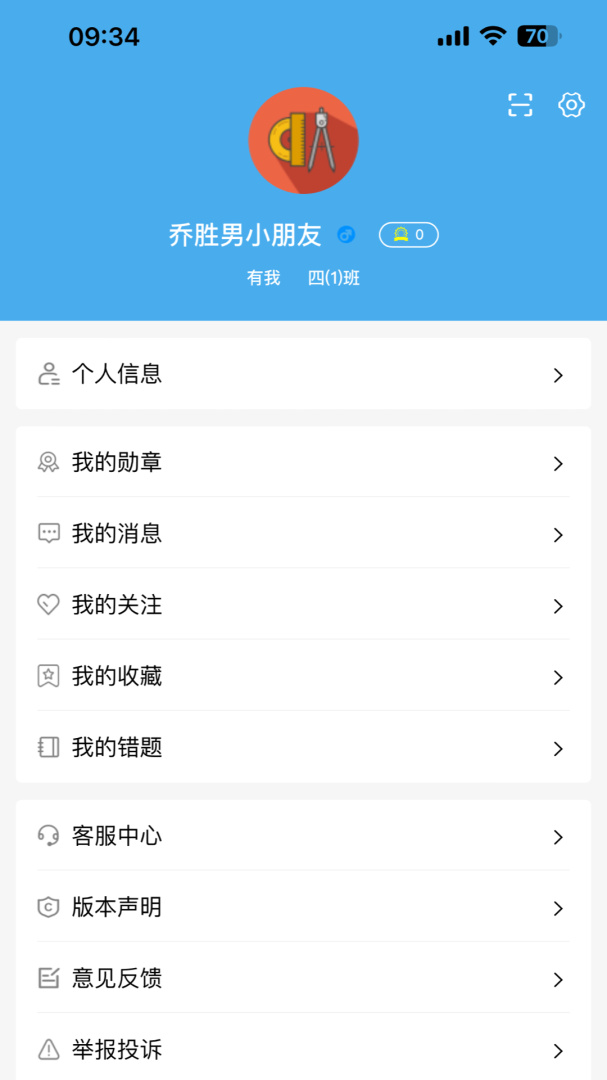Open 我的收藏 my favorites
The height and width of the screenshot is (1080, 607).
click(x=303, y=677)
